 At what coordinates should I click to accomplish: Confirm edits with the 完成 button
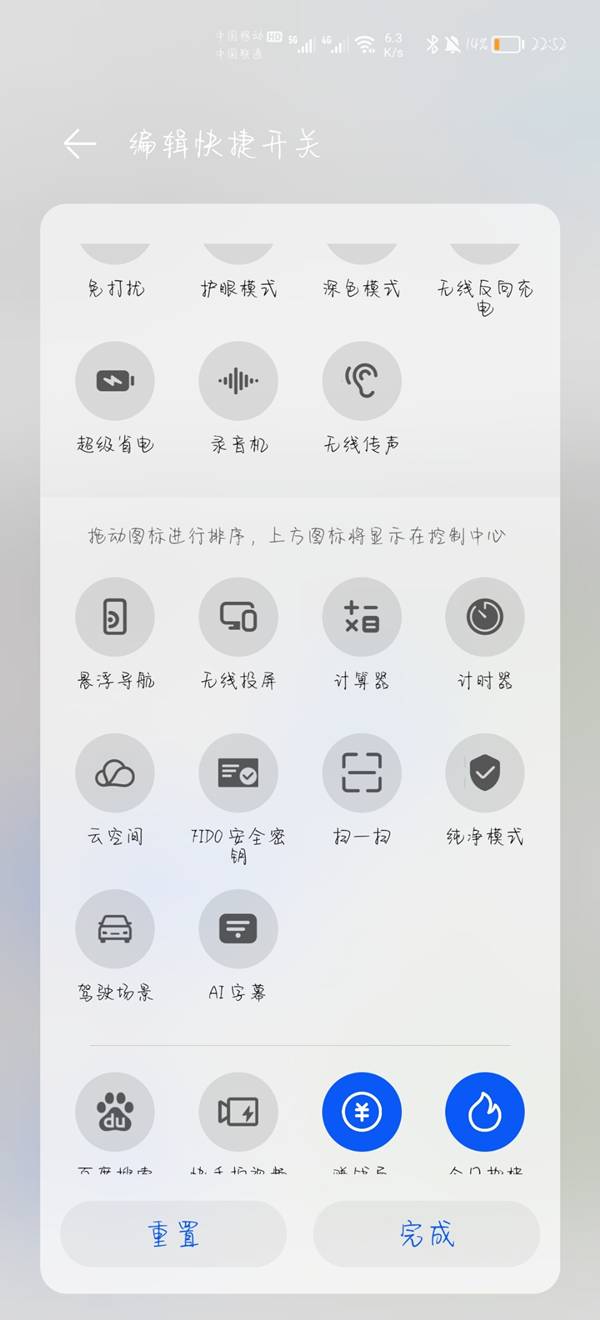click(x=427, y=1235)
